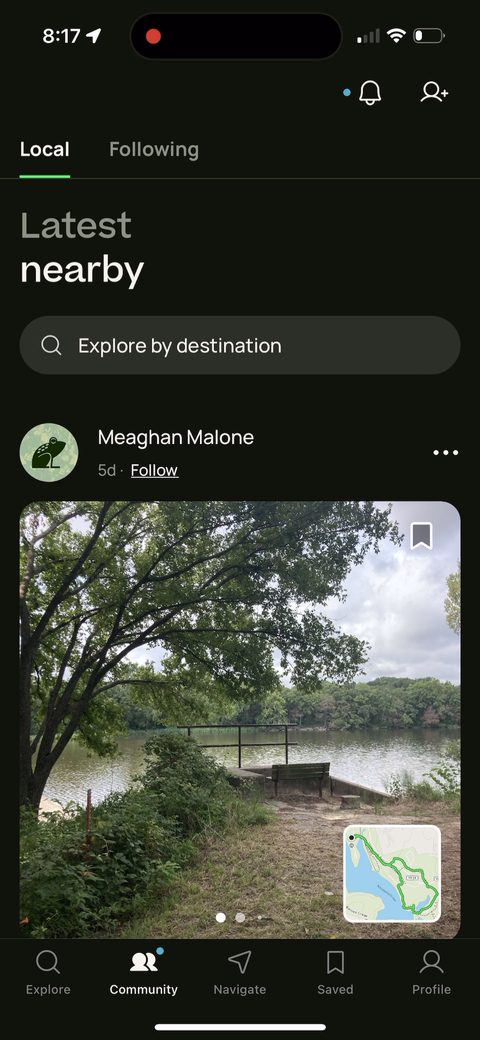Open Meaghan Malone's lake photo post
This screenshot has width=480, height=1040.
[240, 720]
